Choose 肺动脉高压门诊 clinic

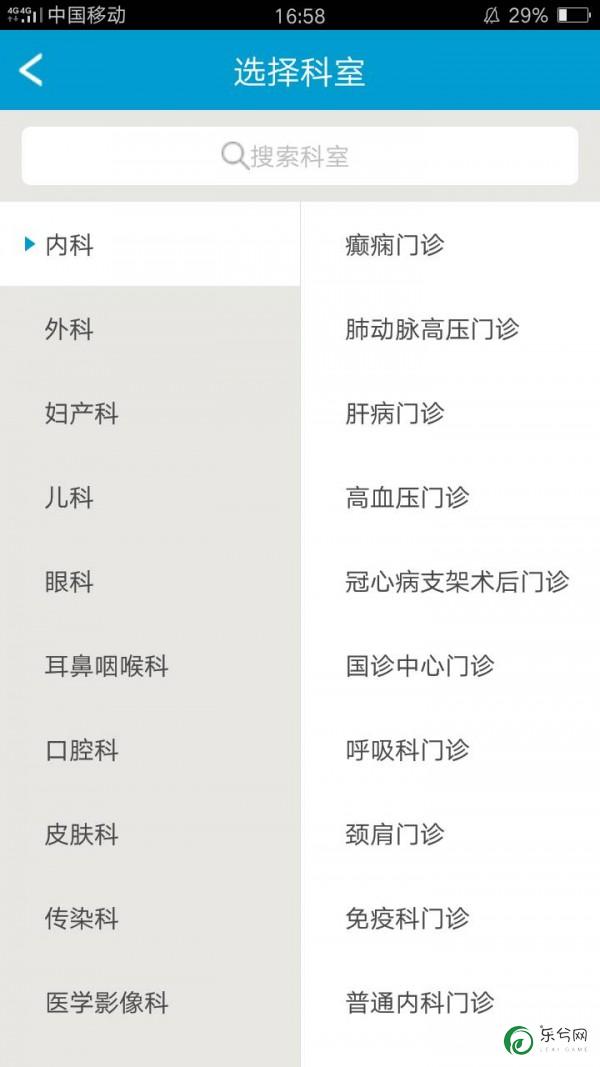[x=450, y=329]
